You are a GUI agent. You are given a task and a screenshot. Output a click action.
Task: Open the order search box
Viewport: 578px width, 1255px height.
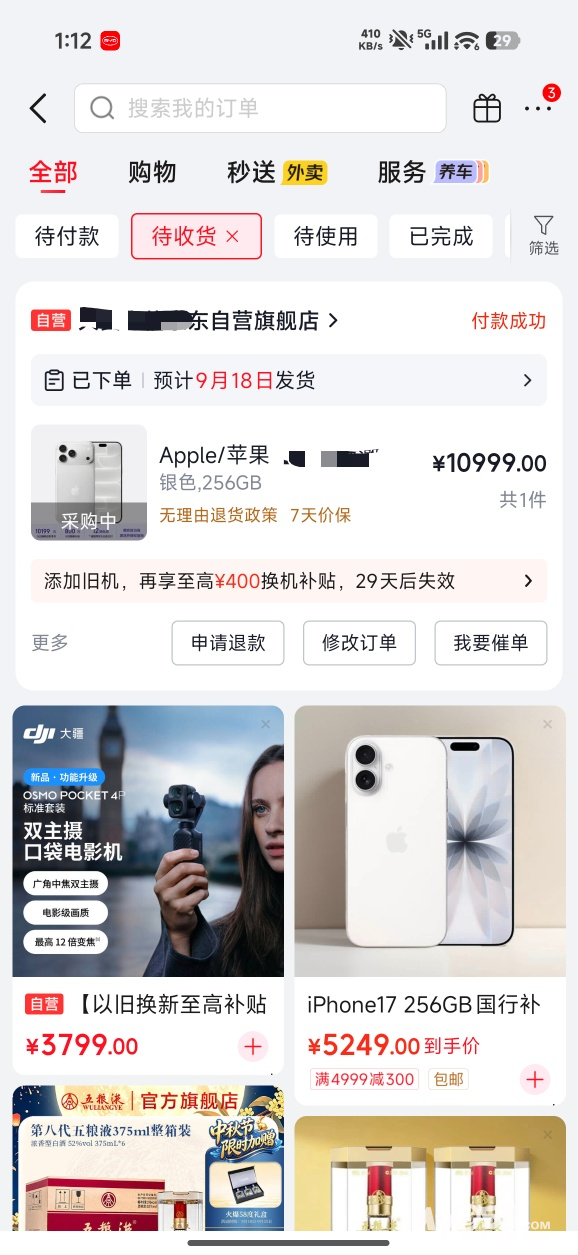260,108
